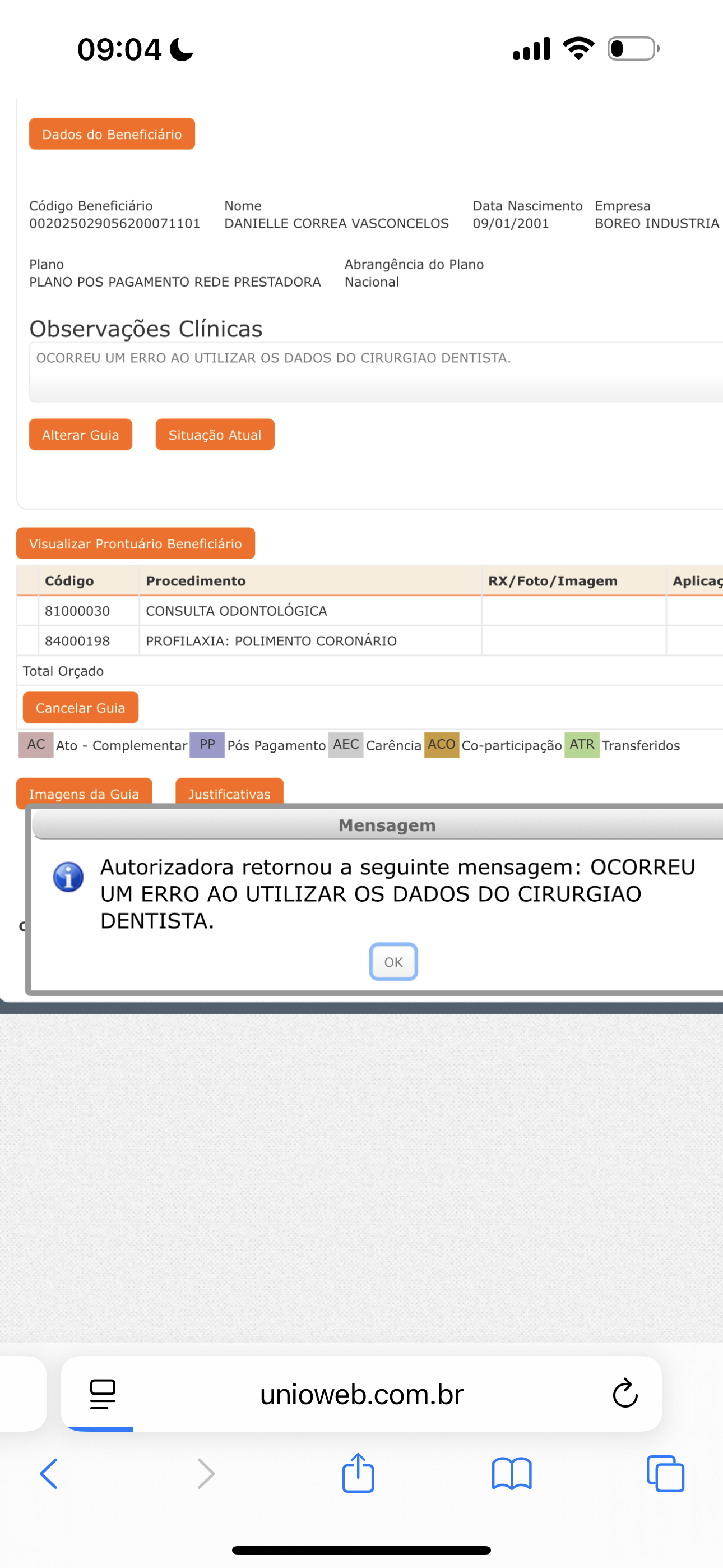This screenshot has width=723, height=1568.
Task: Open Visualizar Prontuário Beneficiário
Action: click(x=135, y=543)
